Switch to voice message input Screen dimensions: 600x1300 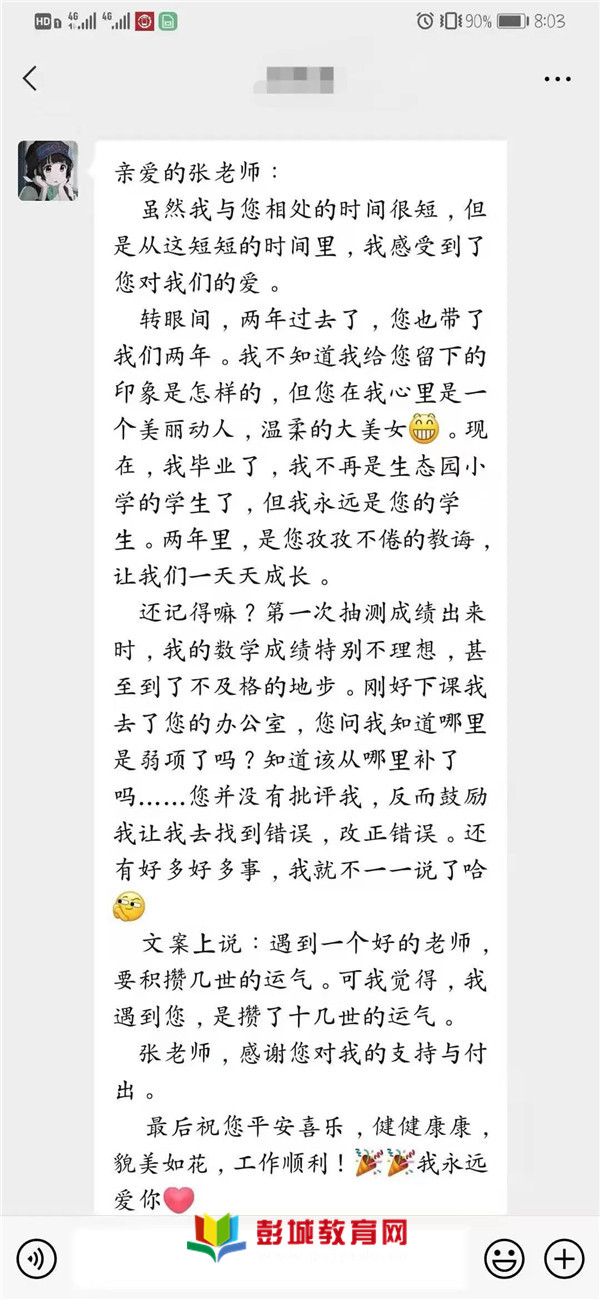coord(35,1257)
